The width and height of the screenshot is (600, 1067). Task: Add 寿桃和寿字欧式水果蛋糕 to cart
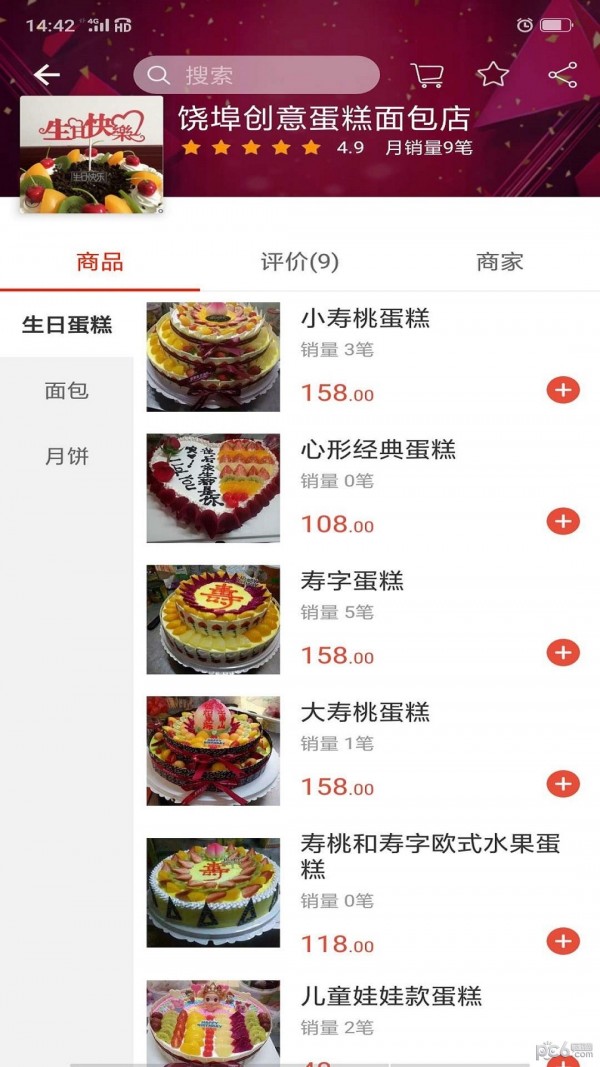[563, 941]
